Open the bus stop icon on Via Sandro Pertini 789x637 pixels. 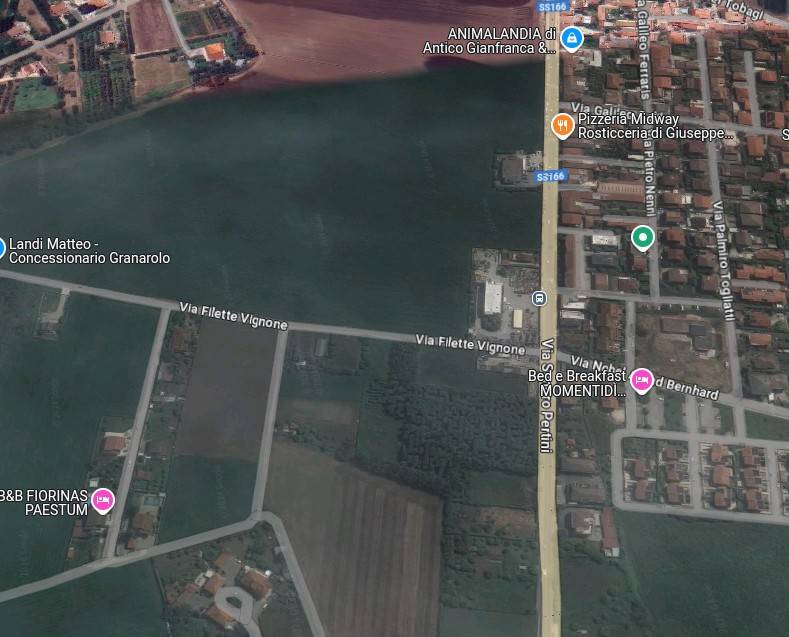tap(539, 298)
